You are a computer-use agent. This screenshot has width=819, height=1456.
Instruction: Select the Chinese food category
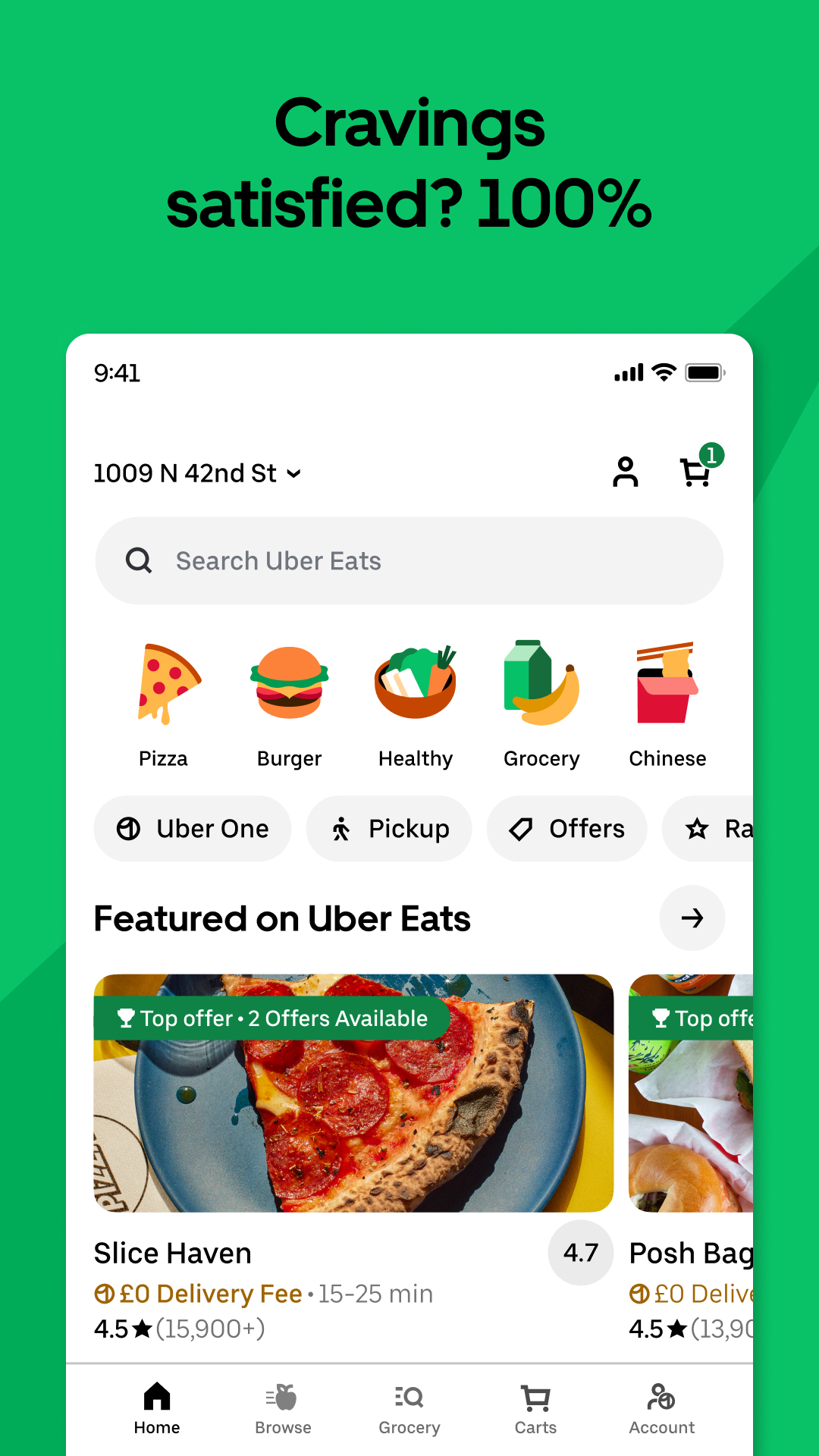667,682
